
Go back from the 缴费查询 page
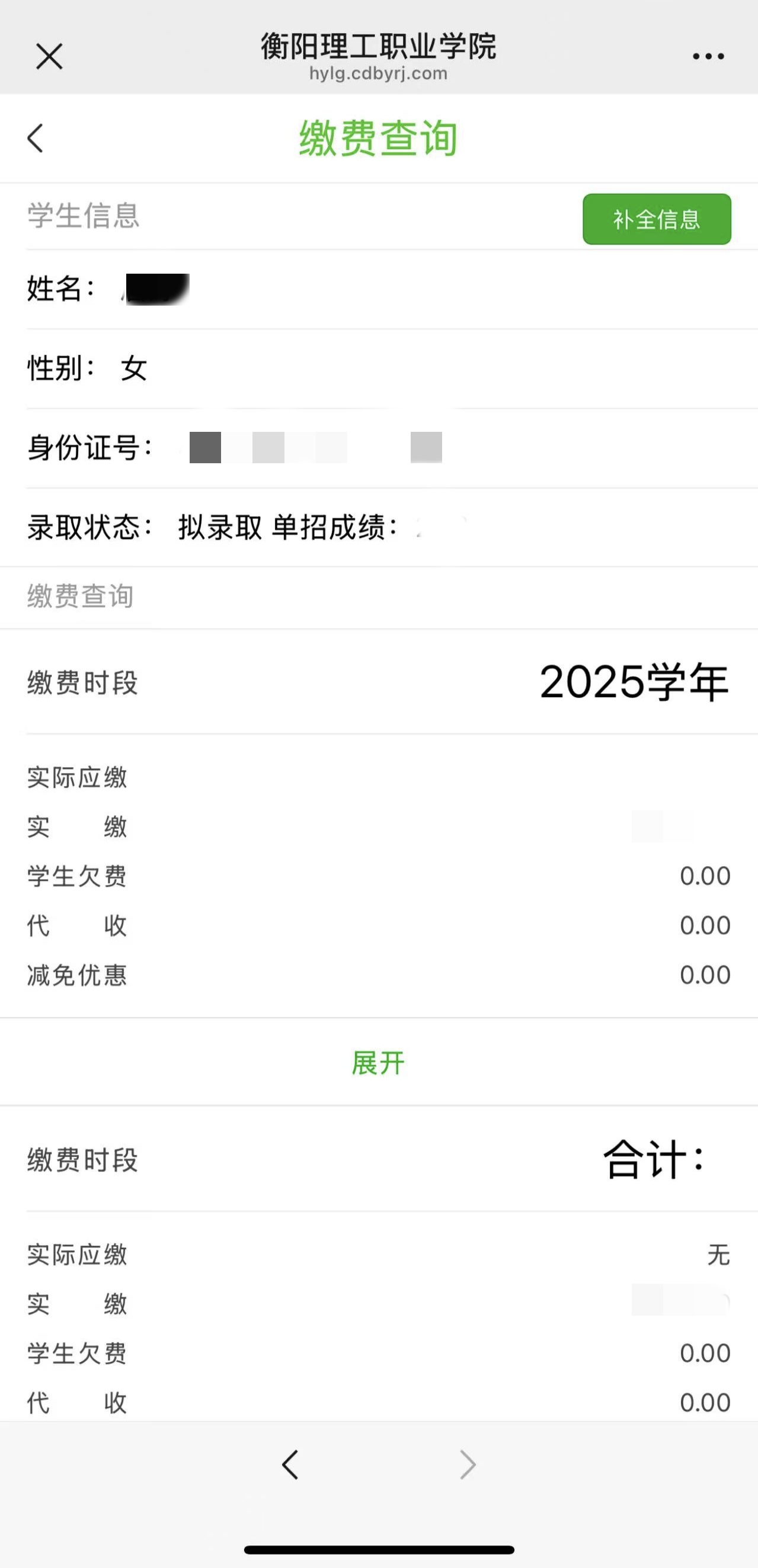(x=36, y=138)
